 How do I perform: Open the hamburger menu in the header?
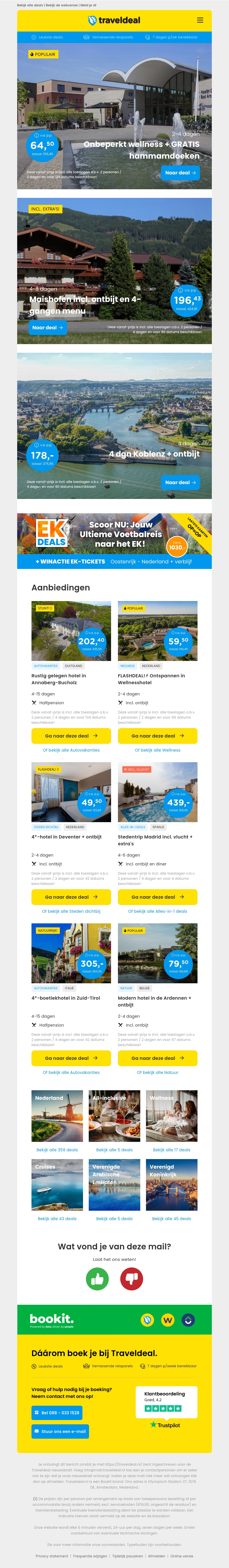[200, 20]
